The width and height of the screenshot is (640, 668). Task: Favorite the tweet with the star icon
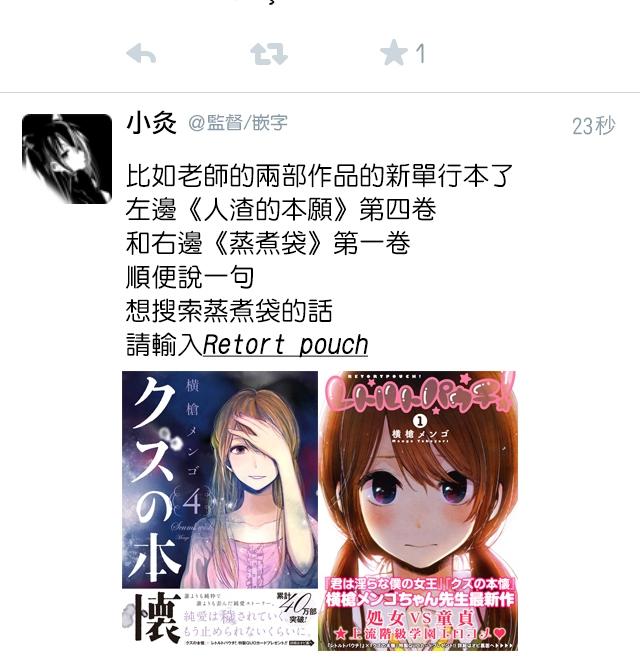tap(394, 53)
